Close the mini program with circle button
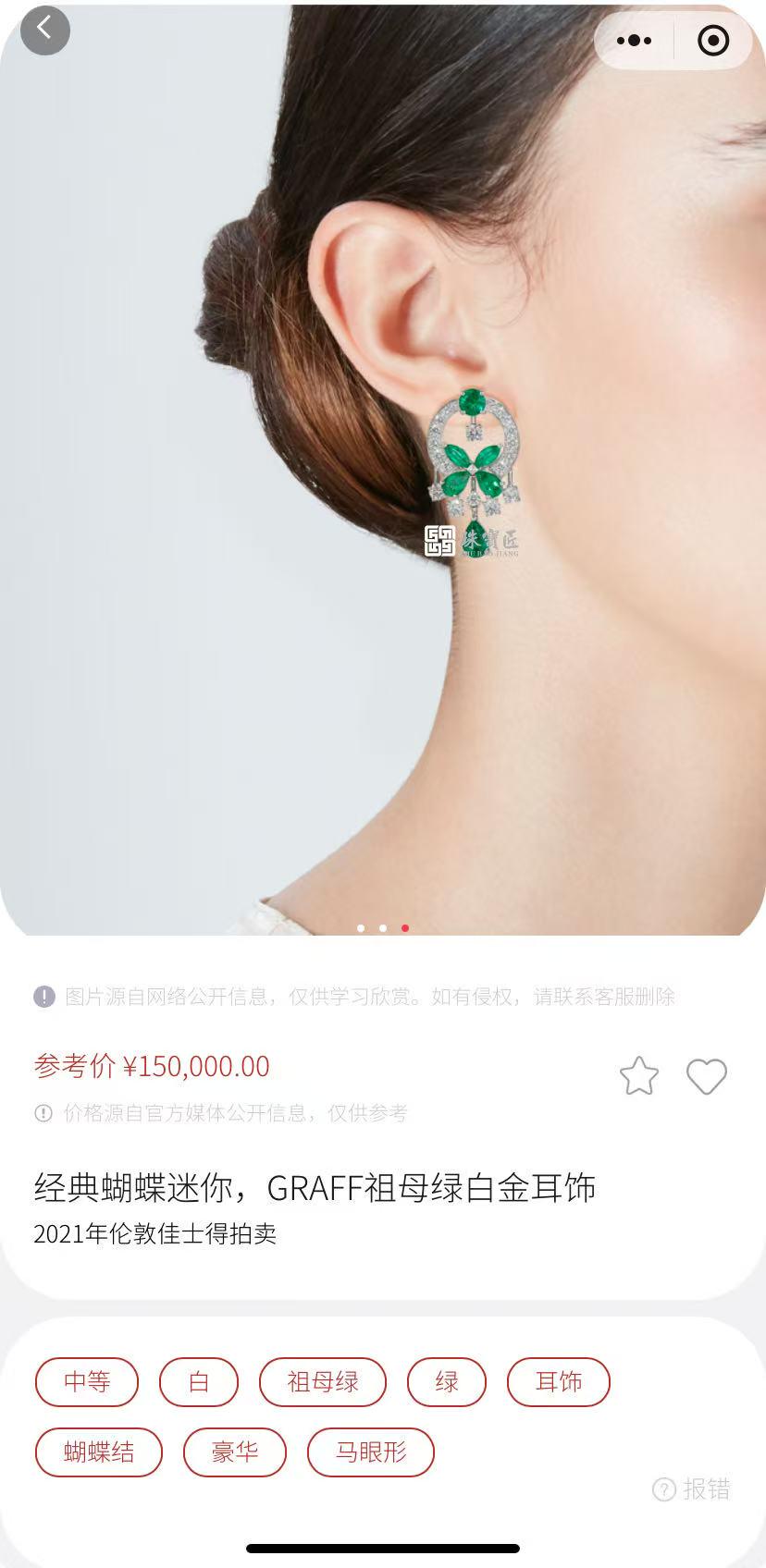766x1568 pixels. (x=712, y=40)
